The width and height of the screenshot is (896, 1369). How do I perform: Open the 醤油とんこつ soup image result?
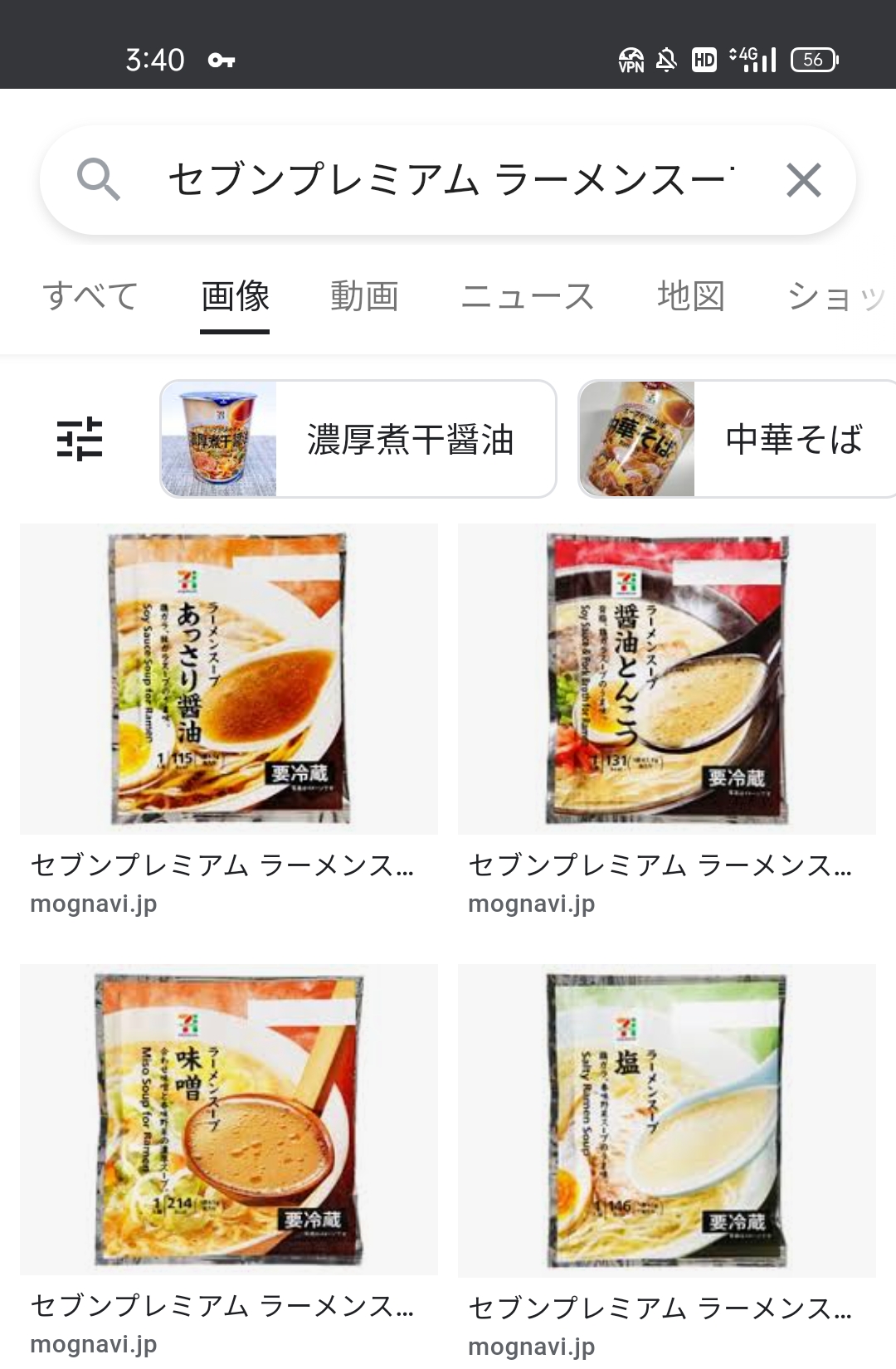tap(666, 679)
